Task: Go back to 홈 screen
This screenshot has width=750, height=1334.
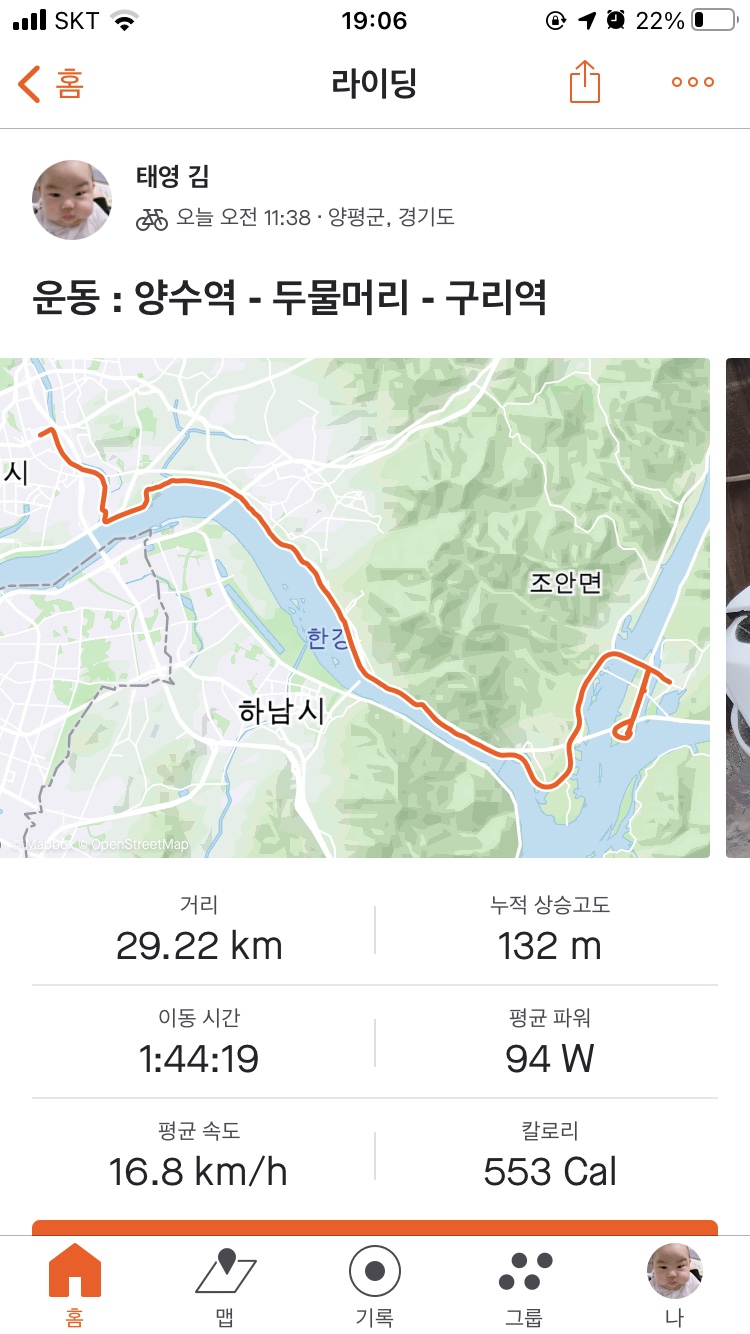Action: (x=52, y=83)
